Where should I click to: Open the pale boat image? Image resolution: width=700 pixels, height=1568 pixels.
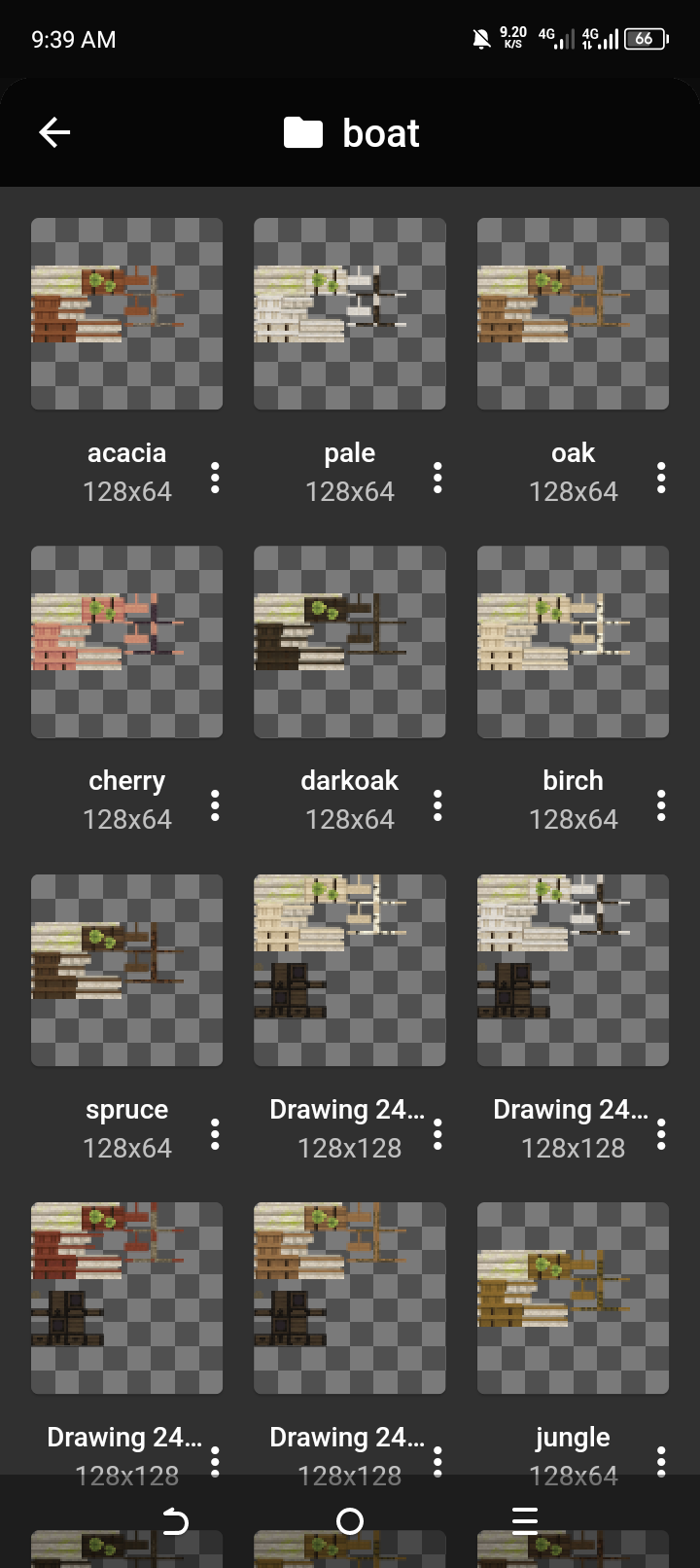[x=350, y=313]
